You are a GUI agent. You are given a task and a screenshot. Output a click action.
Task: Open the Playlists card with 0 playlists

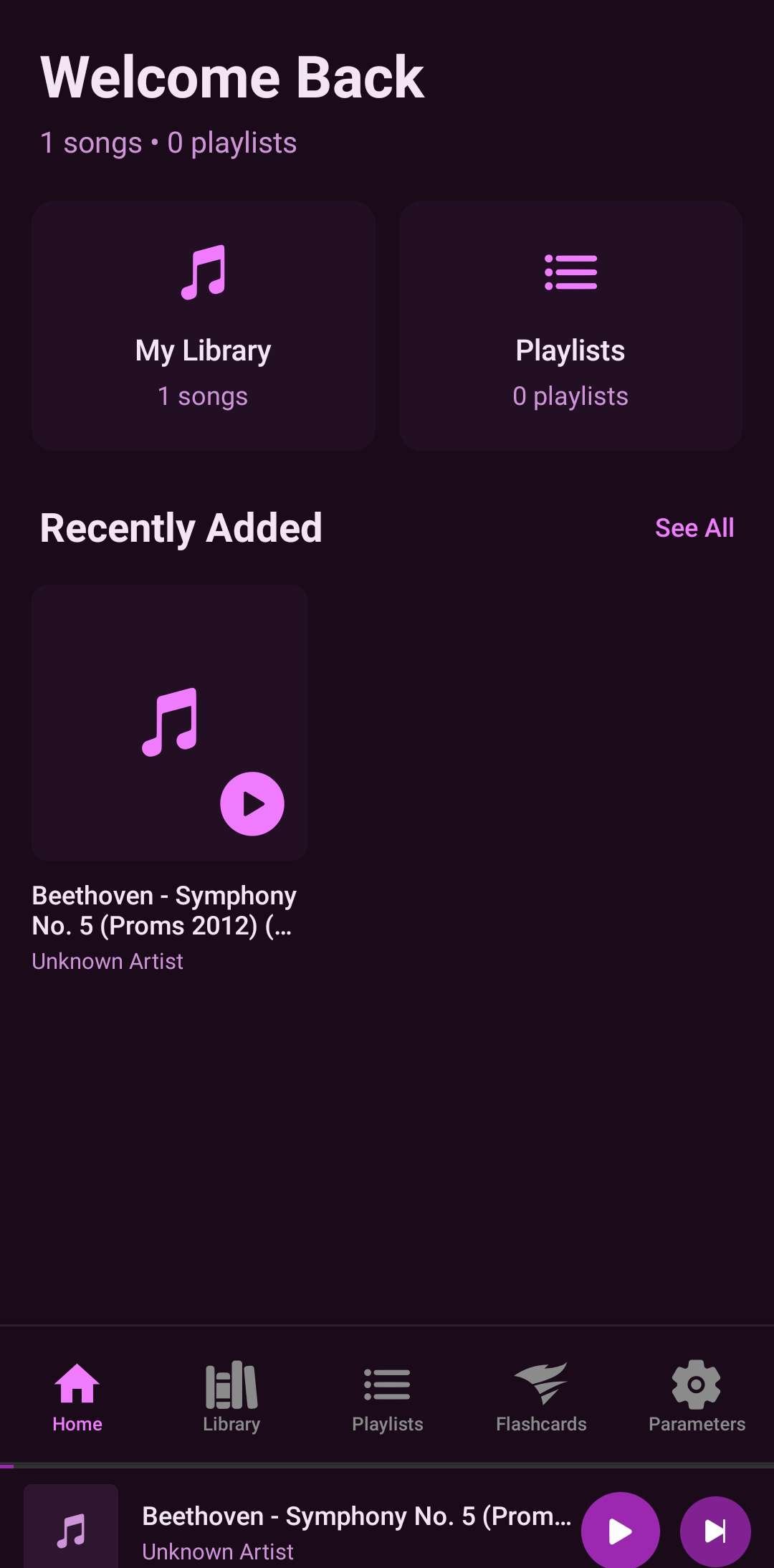[x=570, y=326]
